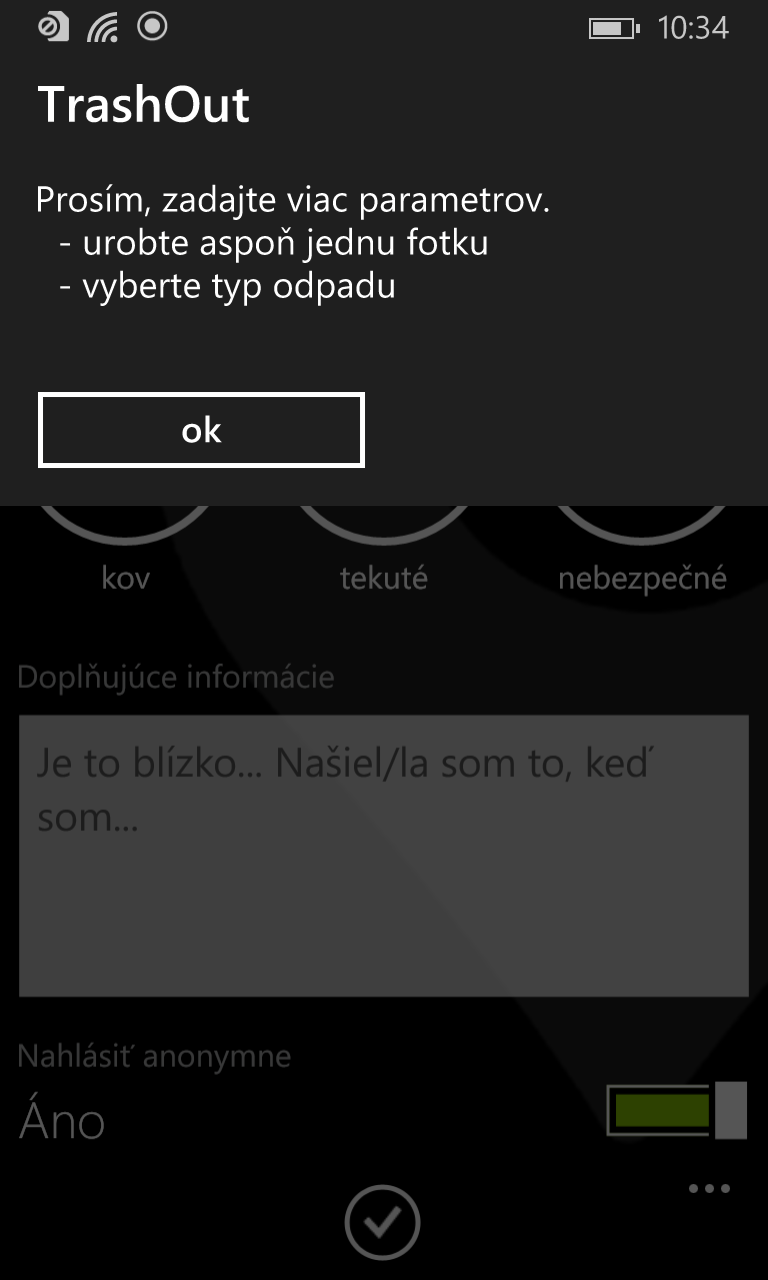Toggle the Nahlásiť anonymne switch
This screenshot has height=1280, width=768.
pos(677,1109)
